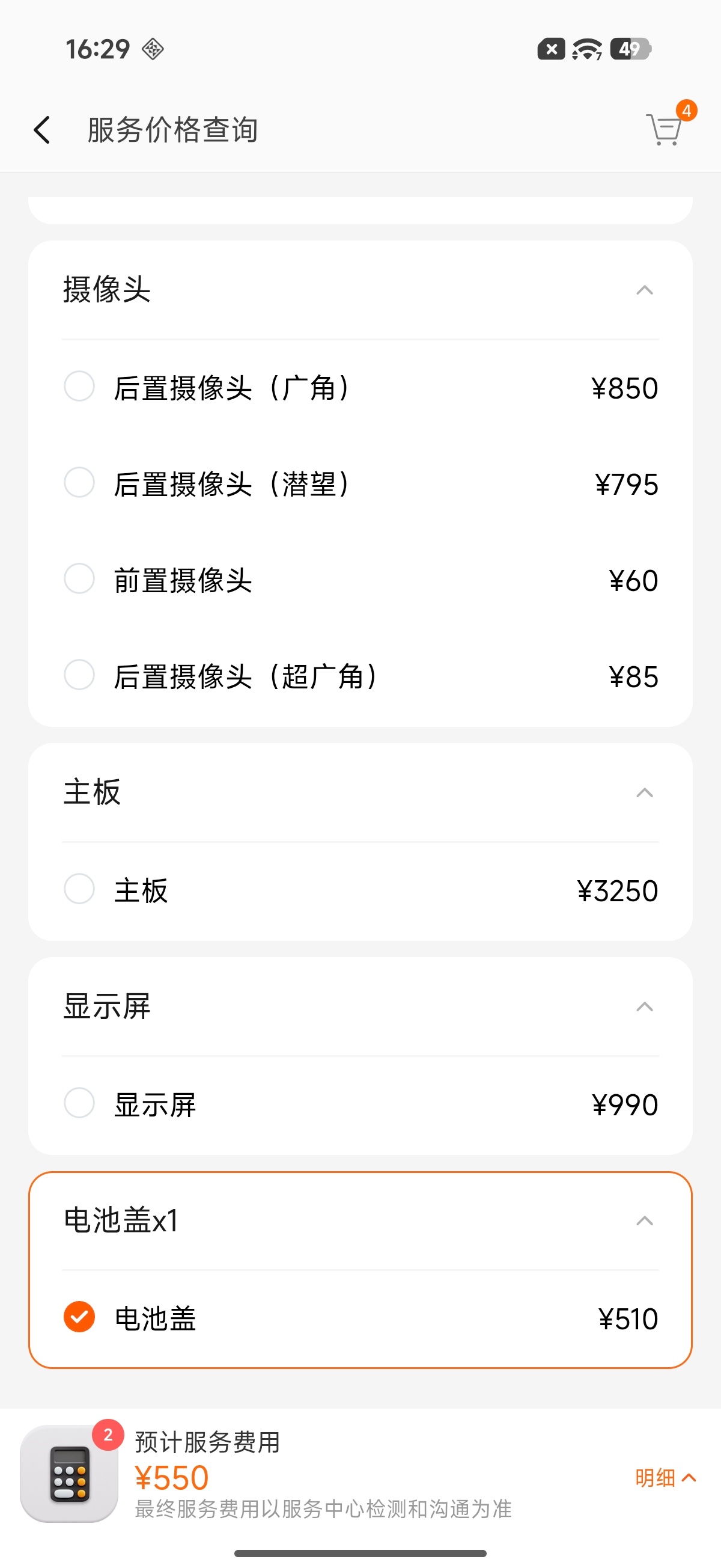Image resolution: width=721 pixels, height=1568 pixels.
Task: Go back from 服务价格查询 page
Action: coord(41,130)
